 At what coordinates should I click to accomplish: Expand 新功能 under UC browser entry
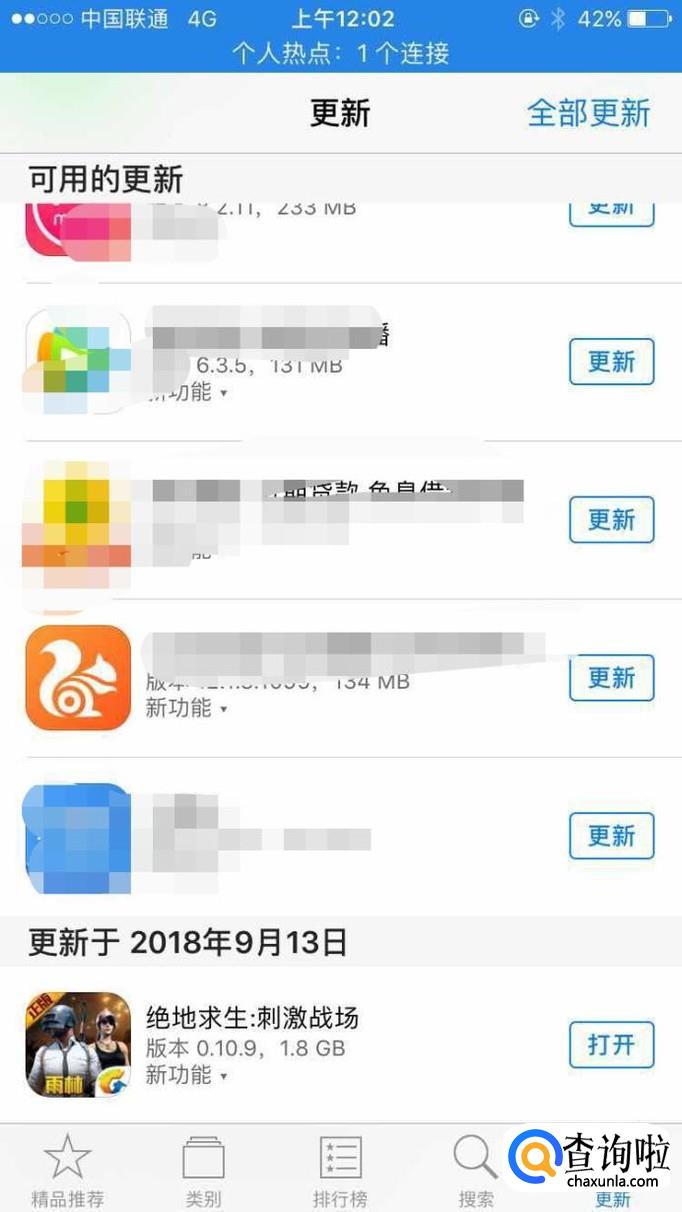187,708
